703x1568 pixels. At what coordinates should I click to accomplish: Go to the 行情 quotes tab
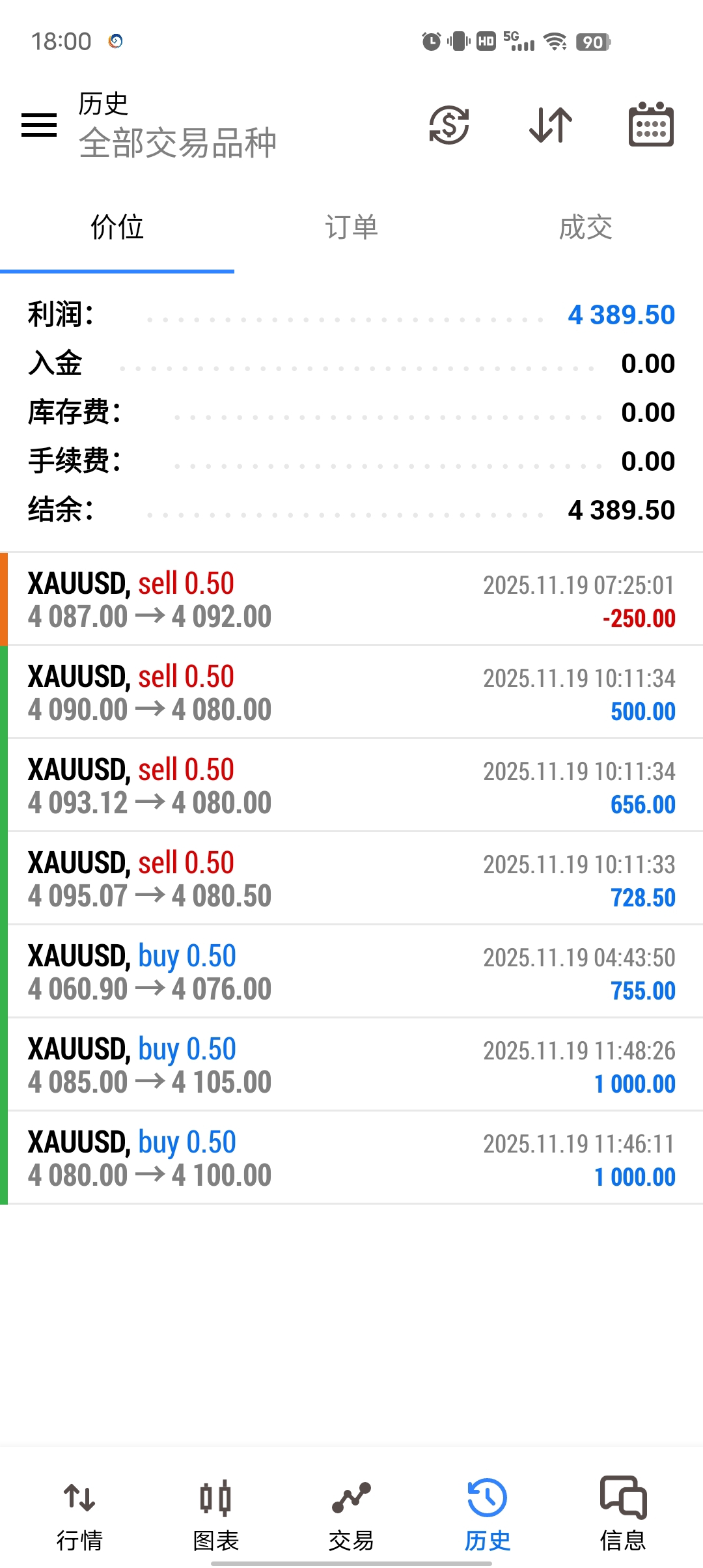79,1514
